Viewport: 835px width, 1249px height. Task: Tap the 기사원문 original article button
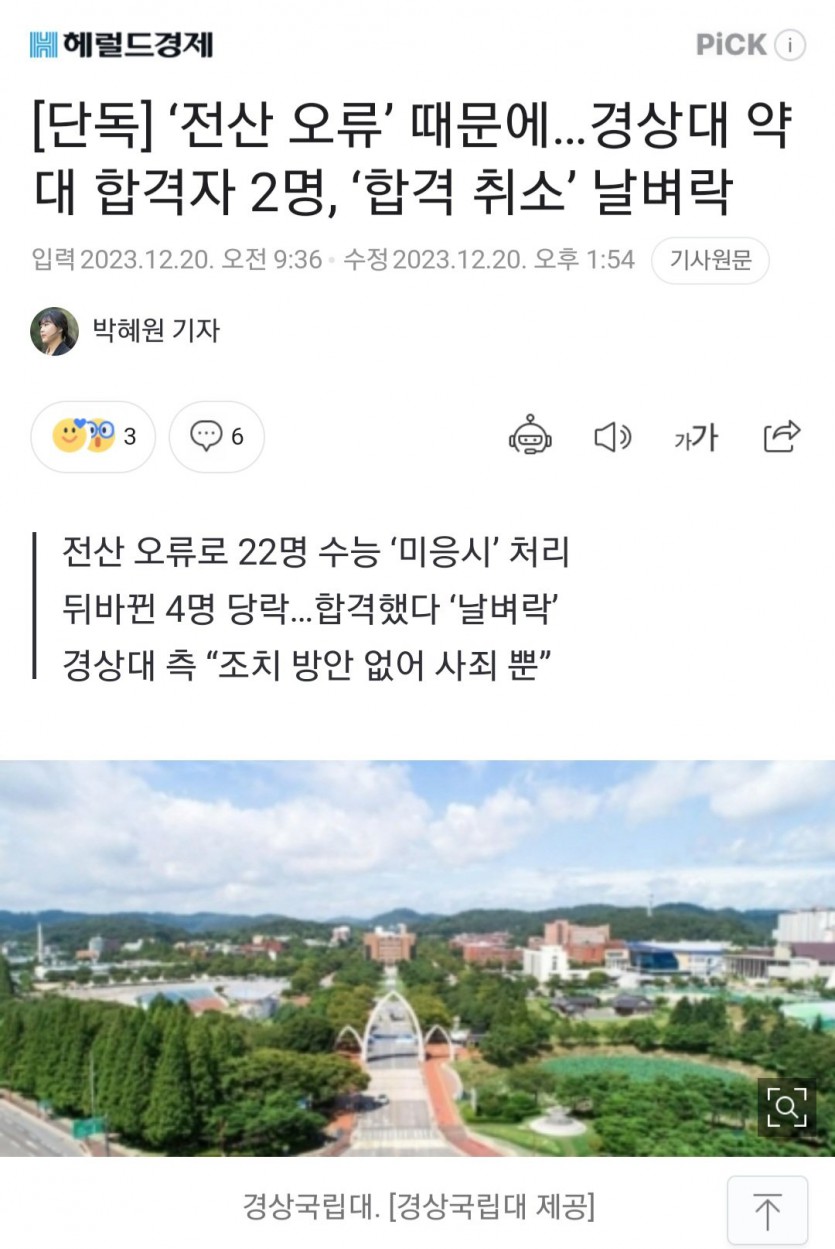(x=710, y=261)
